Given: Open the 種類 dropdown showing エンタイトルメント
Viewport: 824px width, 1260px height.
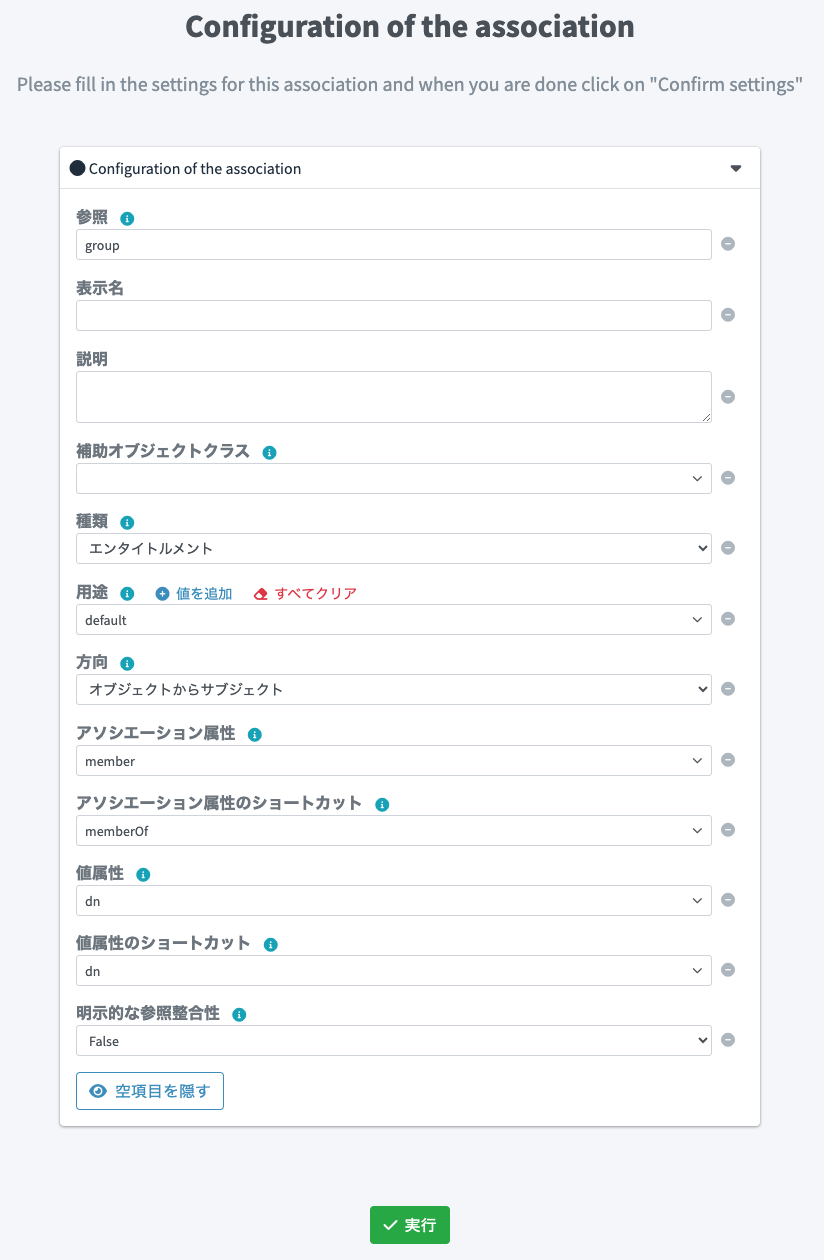Looking at the screenshot, I should [x=393, y=548].
